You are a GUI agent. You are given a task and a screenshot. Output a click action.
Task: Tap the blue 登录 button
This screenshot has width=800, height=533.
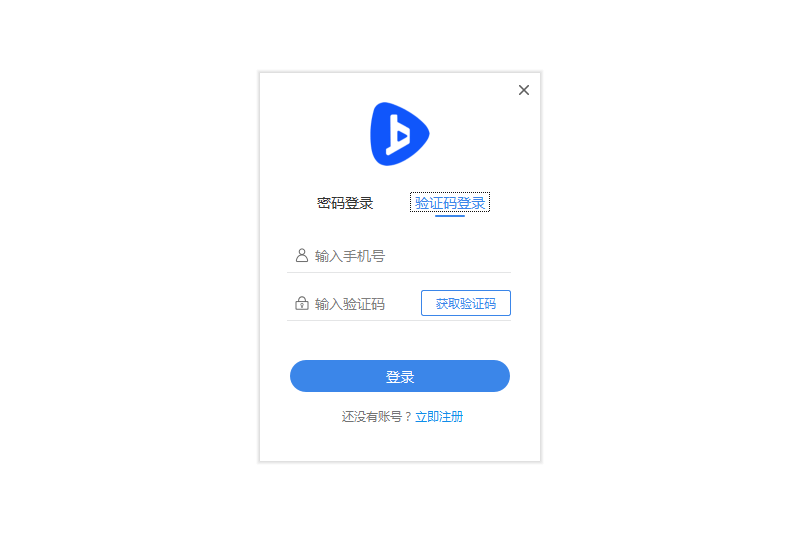pyautogui.click(x=400, y=376)
